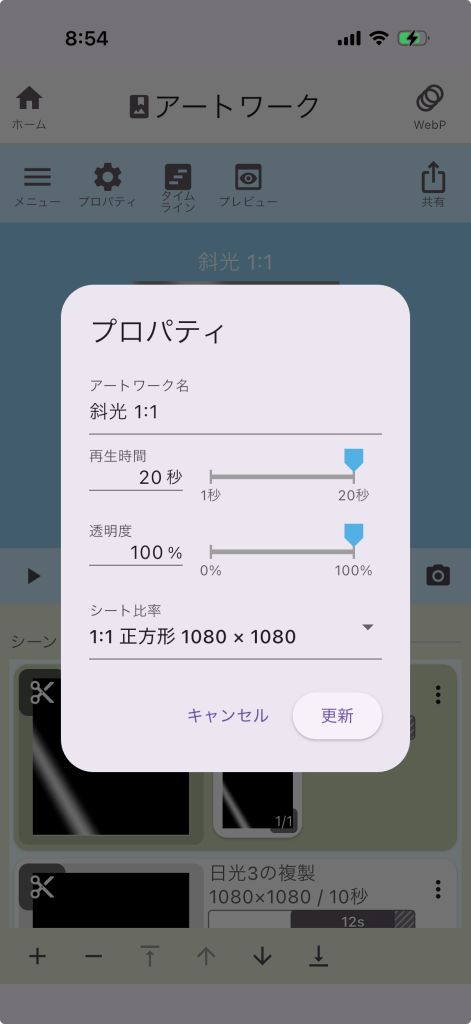Image resolution: width=471 pixels, height=1024 pixels.
Task: Tap the 透明度 slider track
Action: [x=282, y=552]
